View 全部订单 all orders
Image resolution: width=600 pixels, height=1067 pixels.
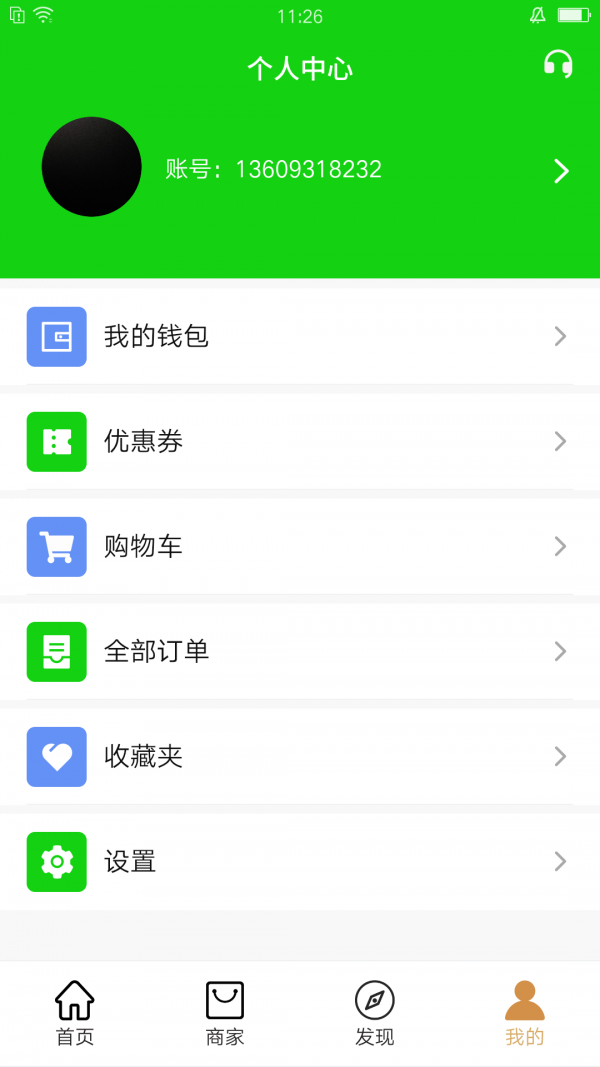[300, 651]
